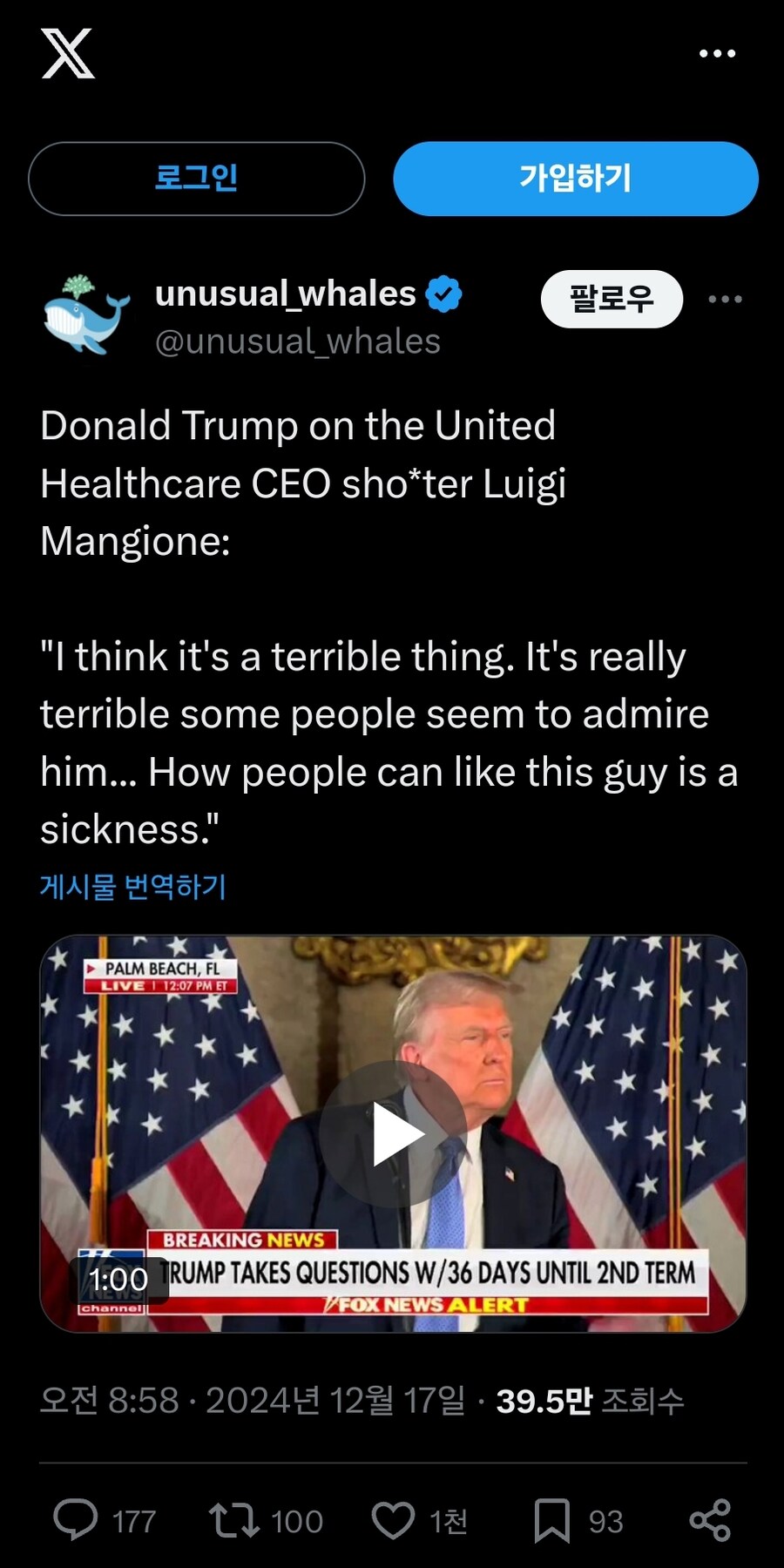
Task: Like the post with the heart icon
Action: [396, 1519]
